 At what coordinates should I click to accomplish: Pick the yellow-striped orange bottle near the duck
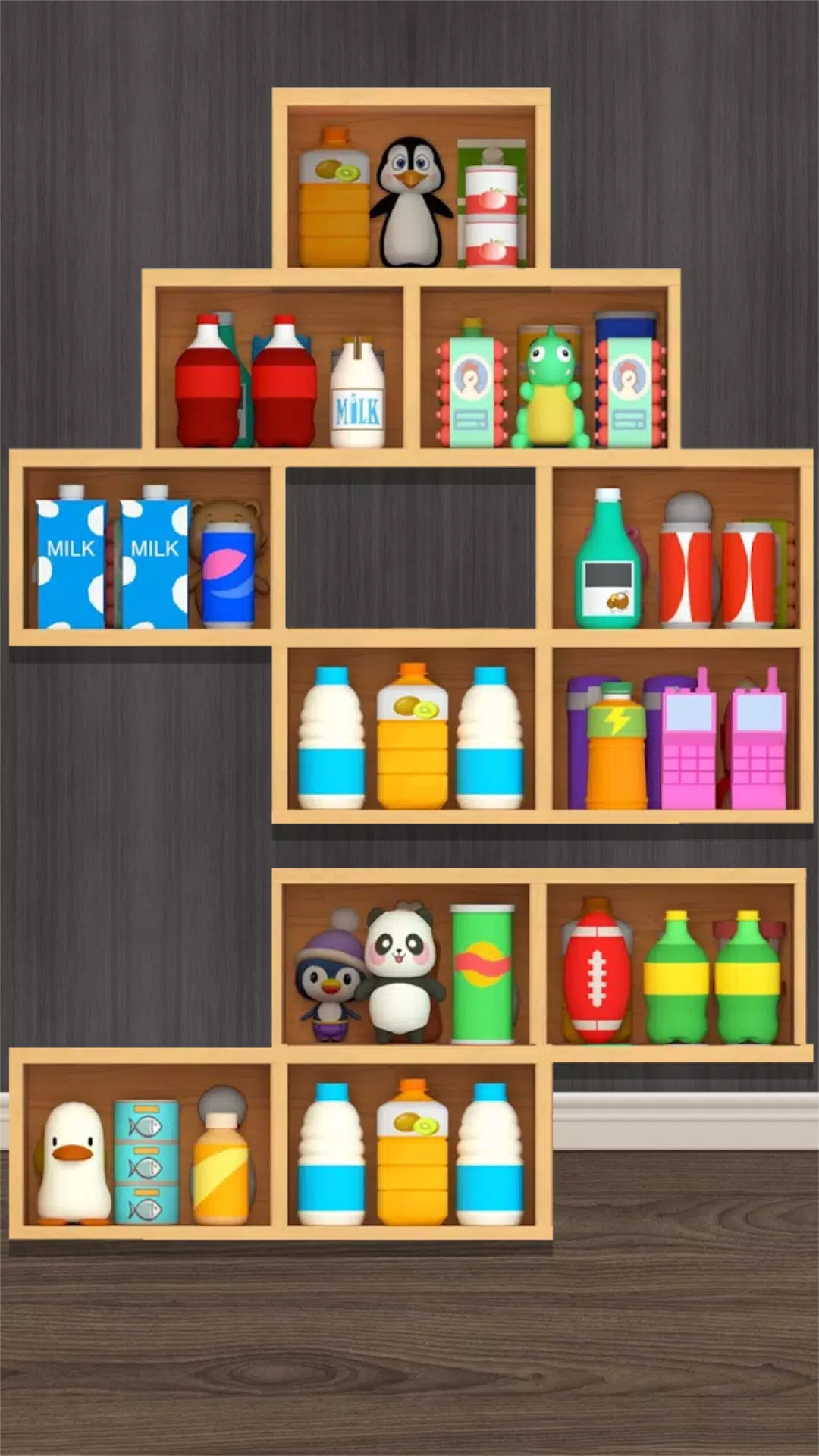coord(221,1164)
